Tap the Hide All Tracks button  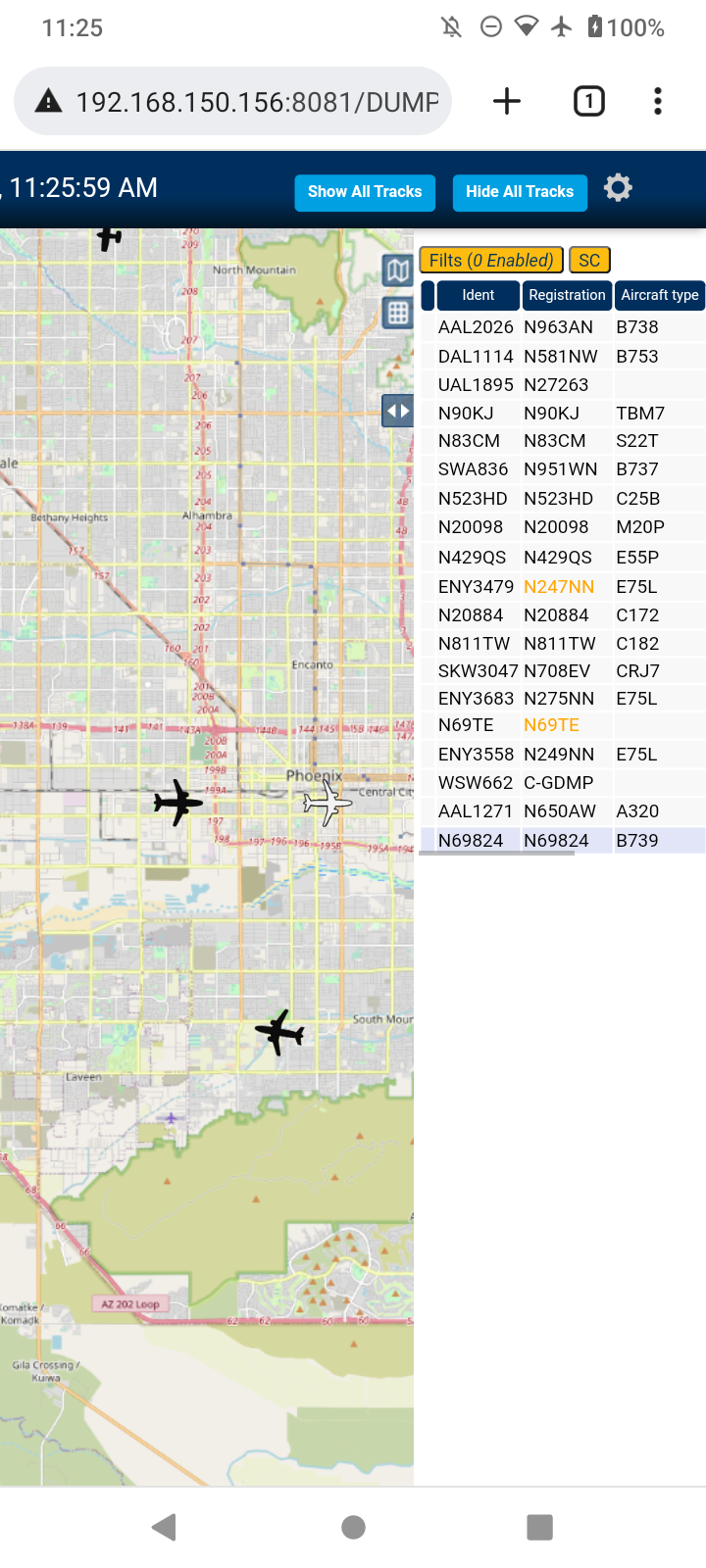520,192
